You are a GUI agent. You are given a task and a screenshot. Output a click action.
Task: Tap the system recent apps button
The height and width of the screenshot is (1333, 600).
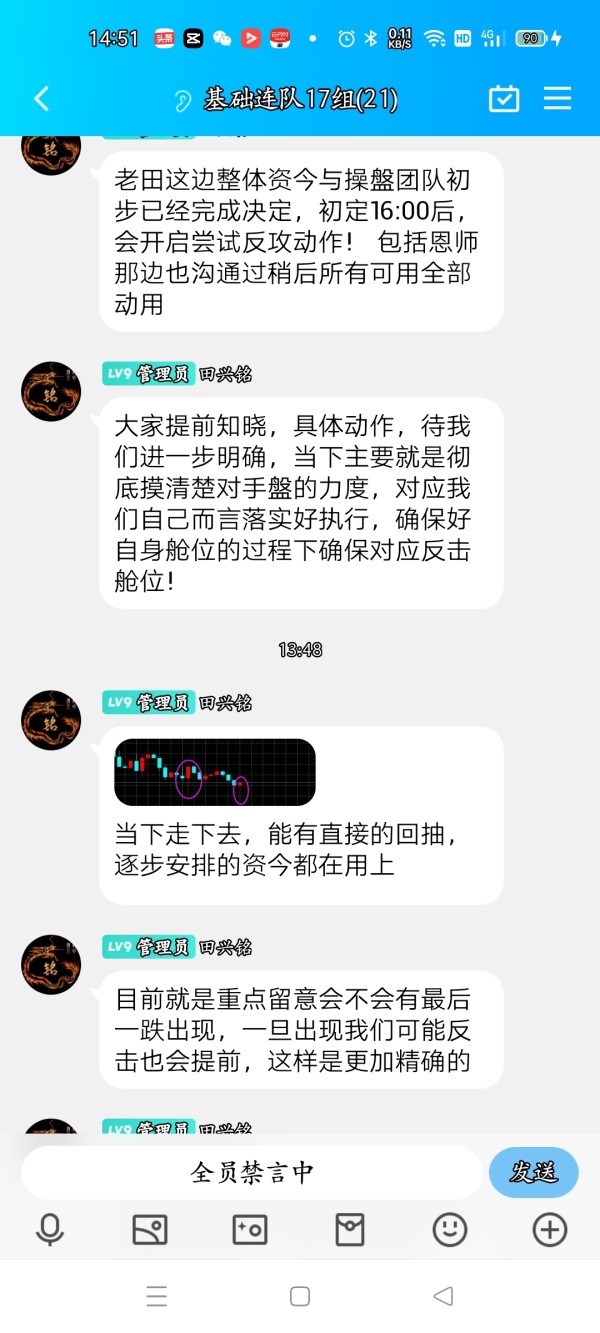[x=157, y=1297]
